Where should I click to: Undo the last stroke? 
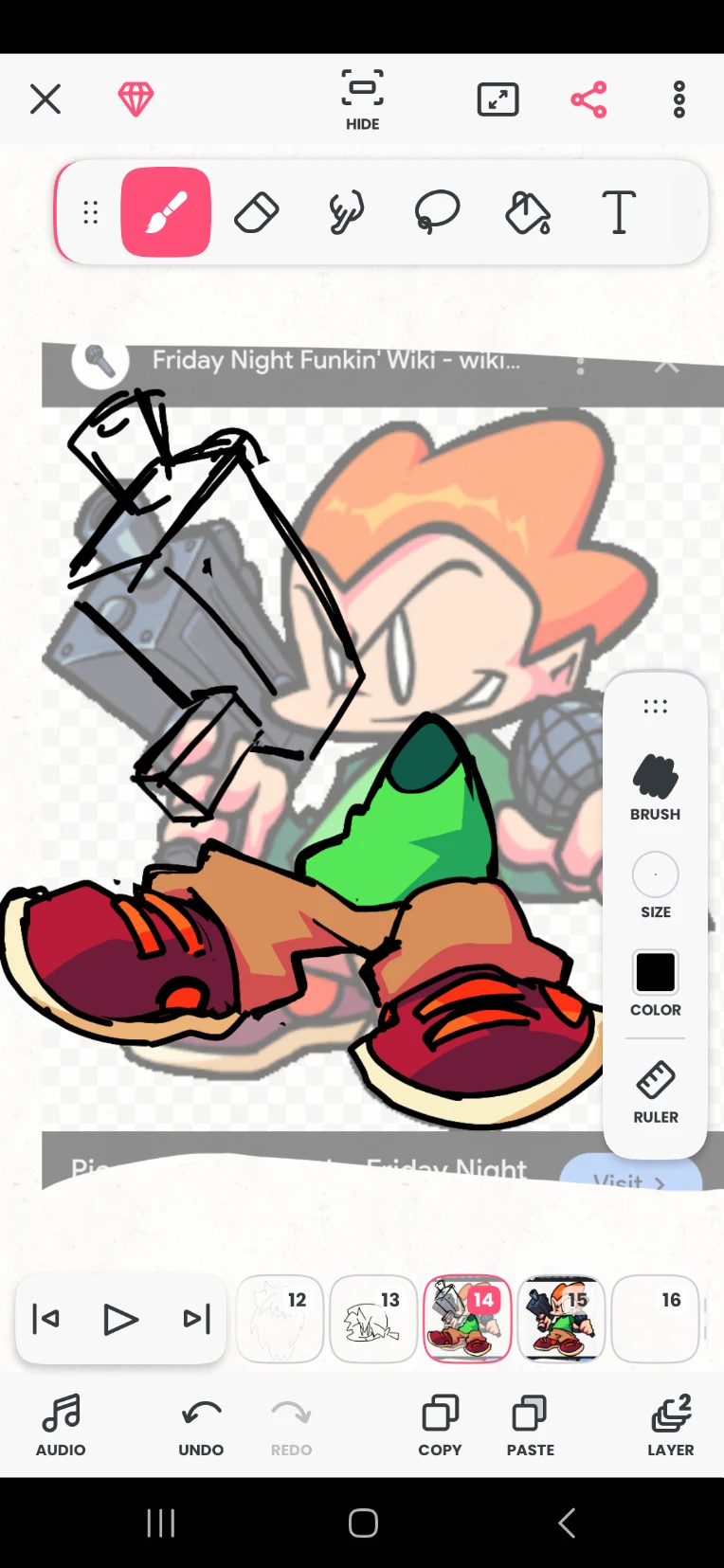pyautogui.click(x=201, y=1425)
